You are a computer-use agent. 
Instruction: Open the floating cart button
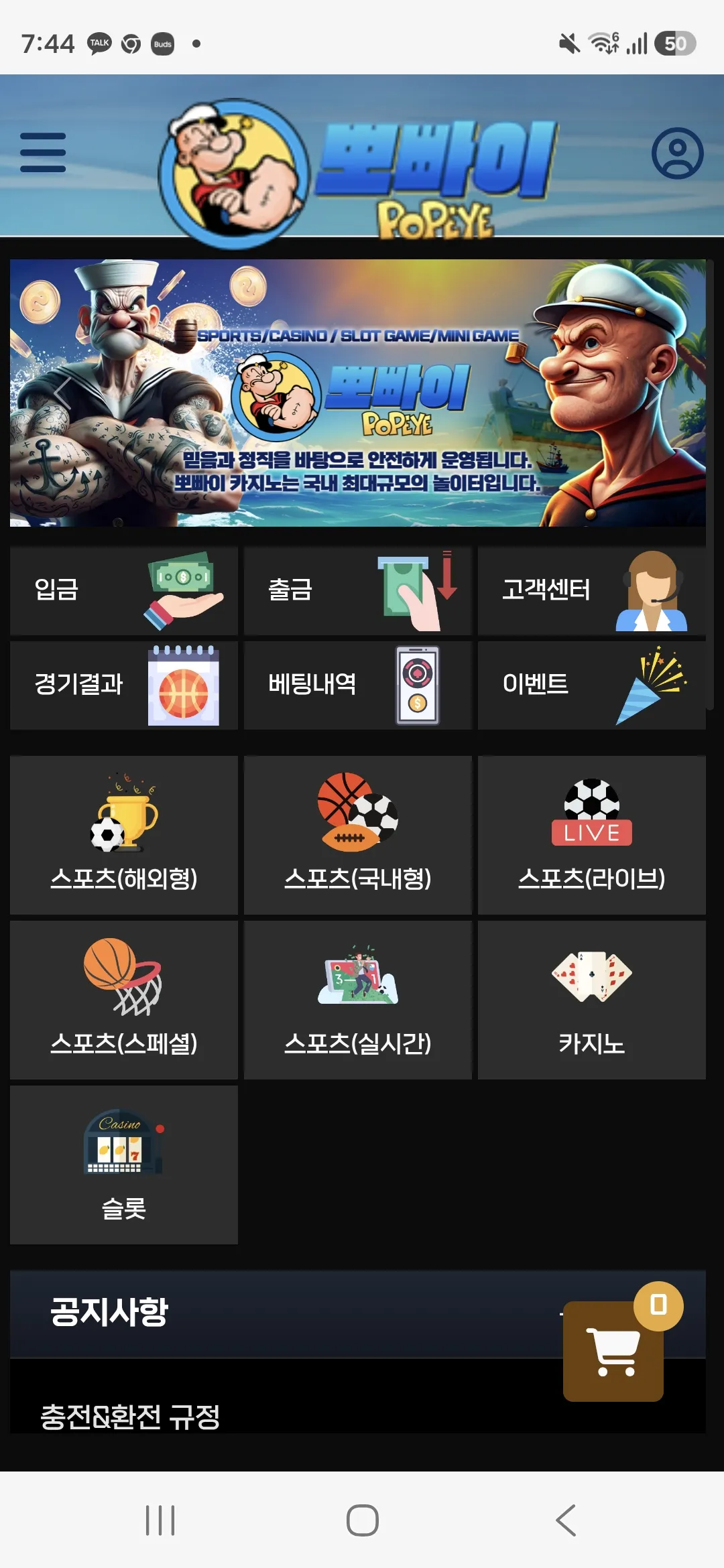613,1351
